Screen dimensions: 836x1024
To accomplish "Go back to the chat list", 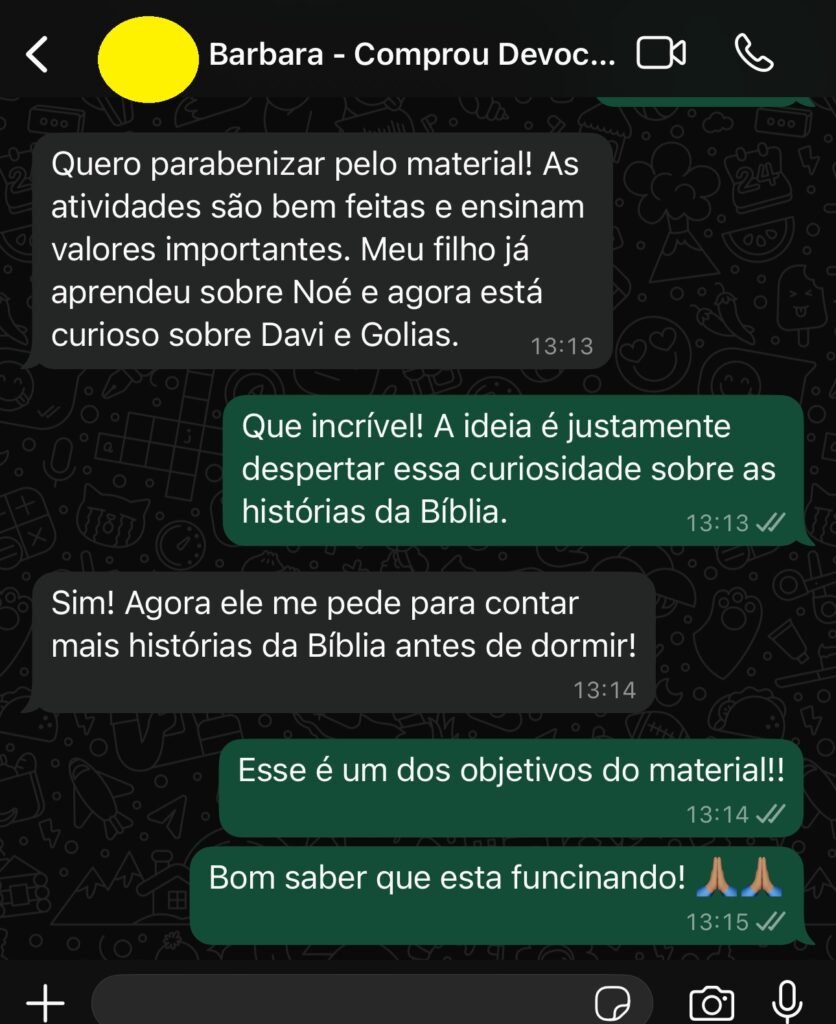I will [x=37, y=54].
